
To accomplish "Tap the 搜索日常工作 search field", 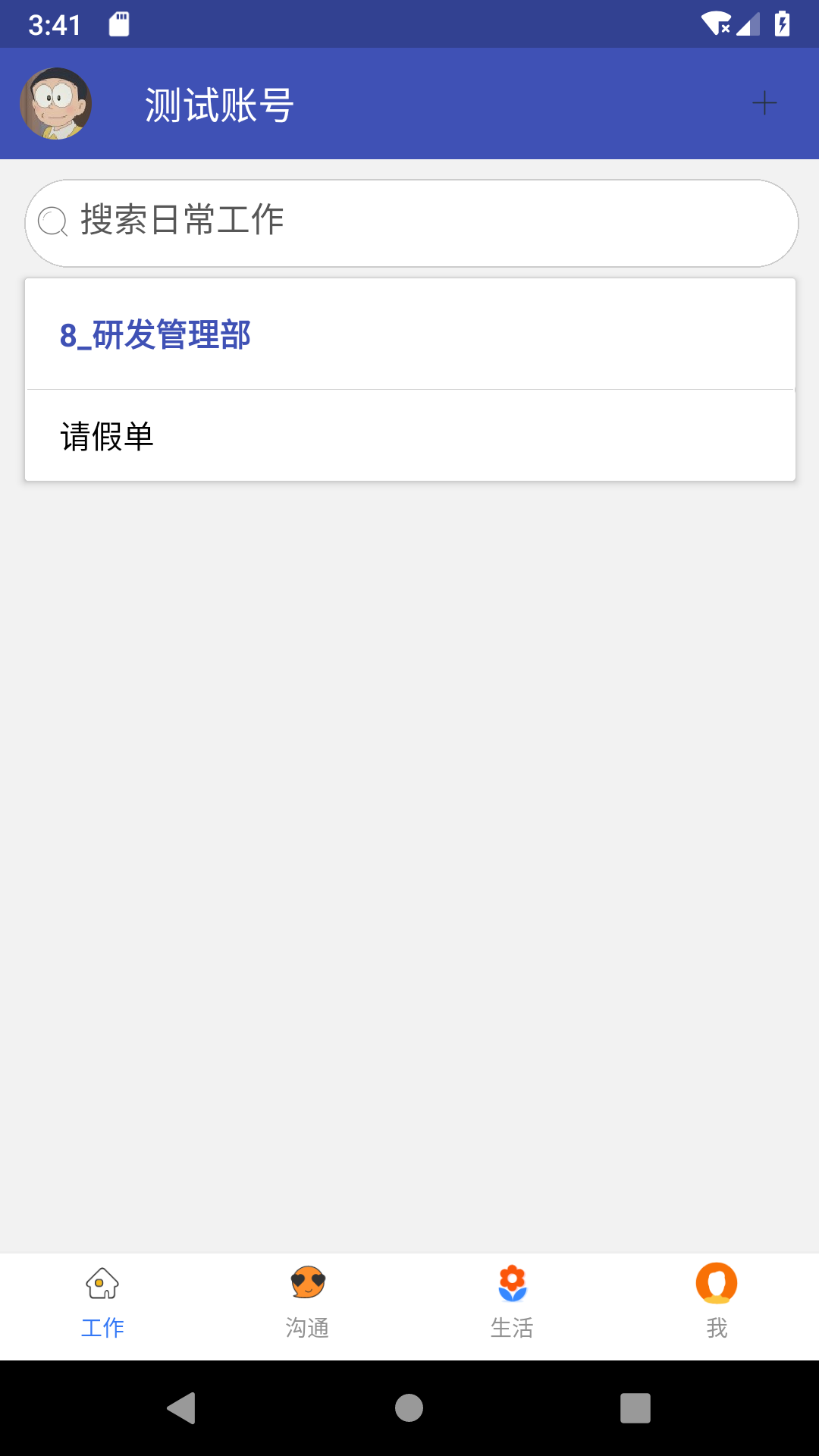I will (x=409, y=221).
